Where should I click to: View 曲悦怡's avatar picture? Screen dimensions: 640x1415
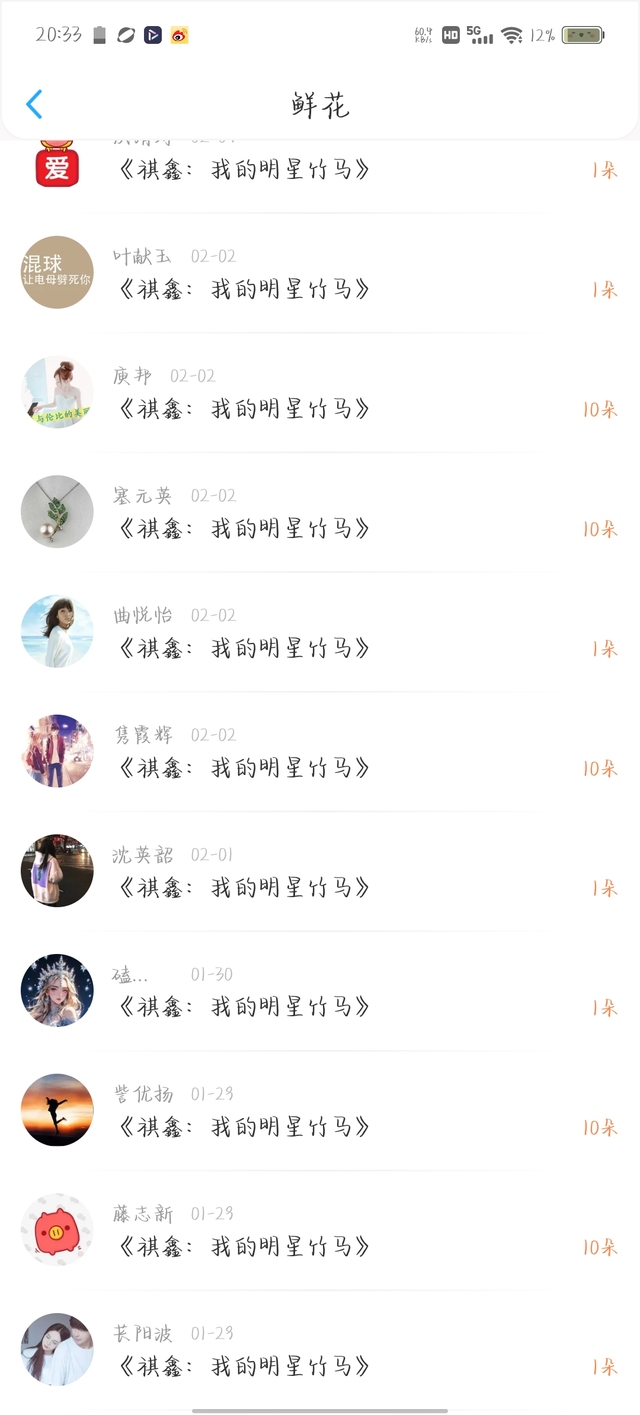pyautogui.click(x=57, y=632)
